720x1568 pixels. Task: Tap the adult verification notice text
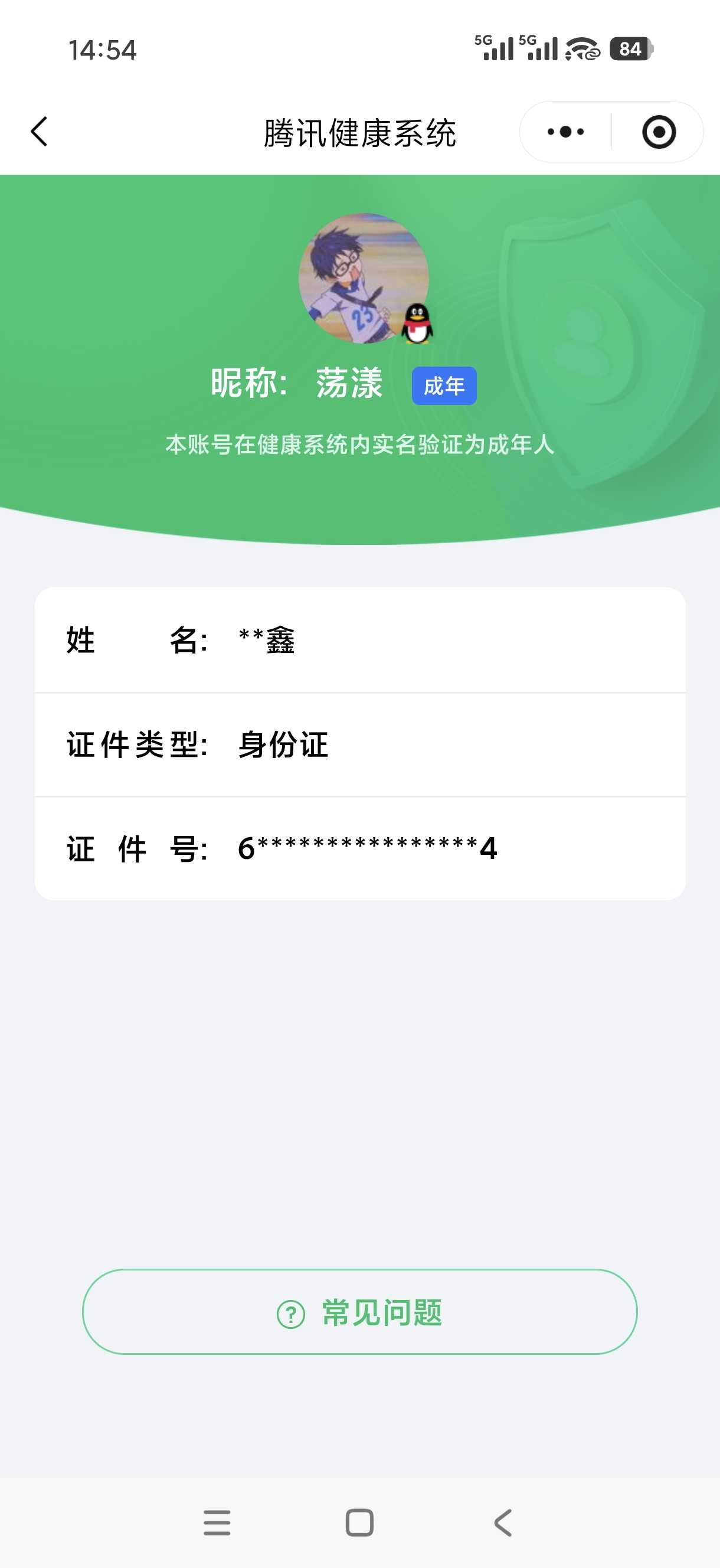pyautogui.click(x=359, y=445)
